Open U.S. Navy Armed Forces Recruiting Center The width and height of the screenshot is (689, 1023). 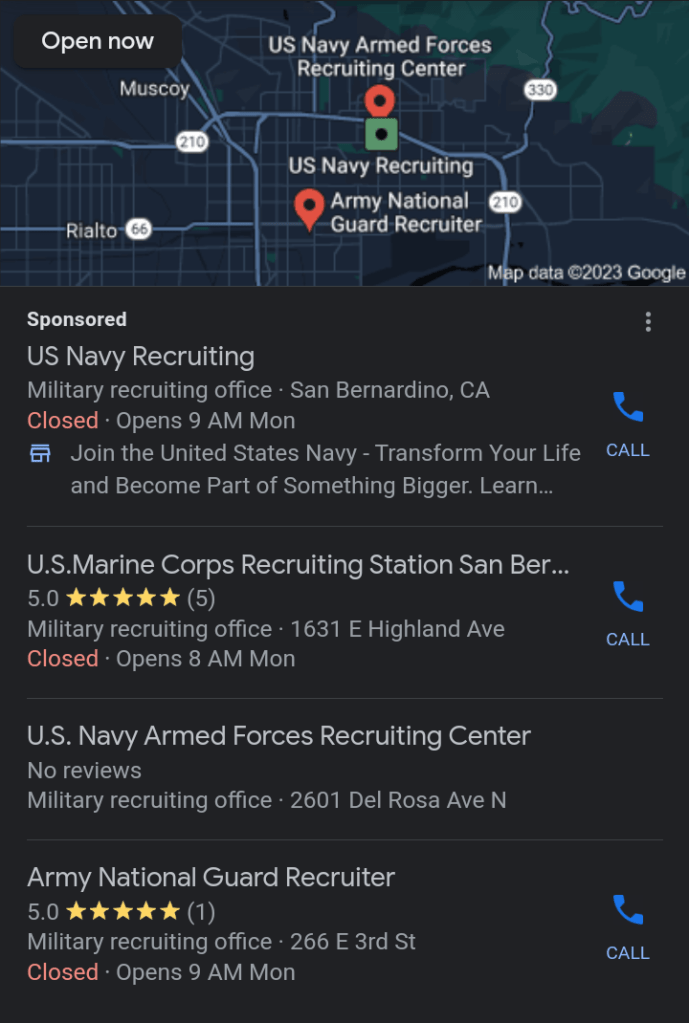click(x=279, y=736)
